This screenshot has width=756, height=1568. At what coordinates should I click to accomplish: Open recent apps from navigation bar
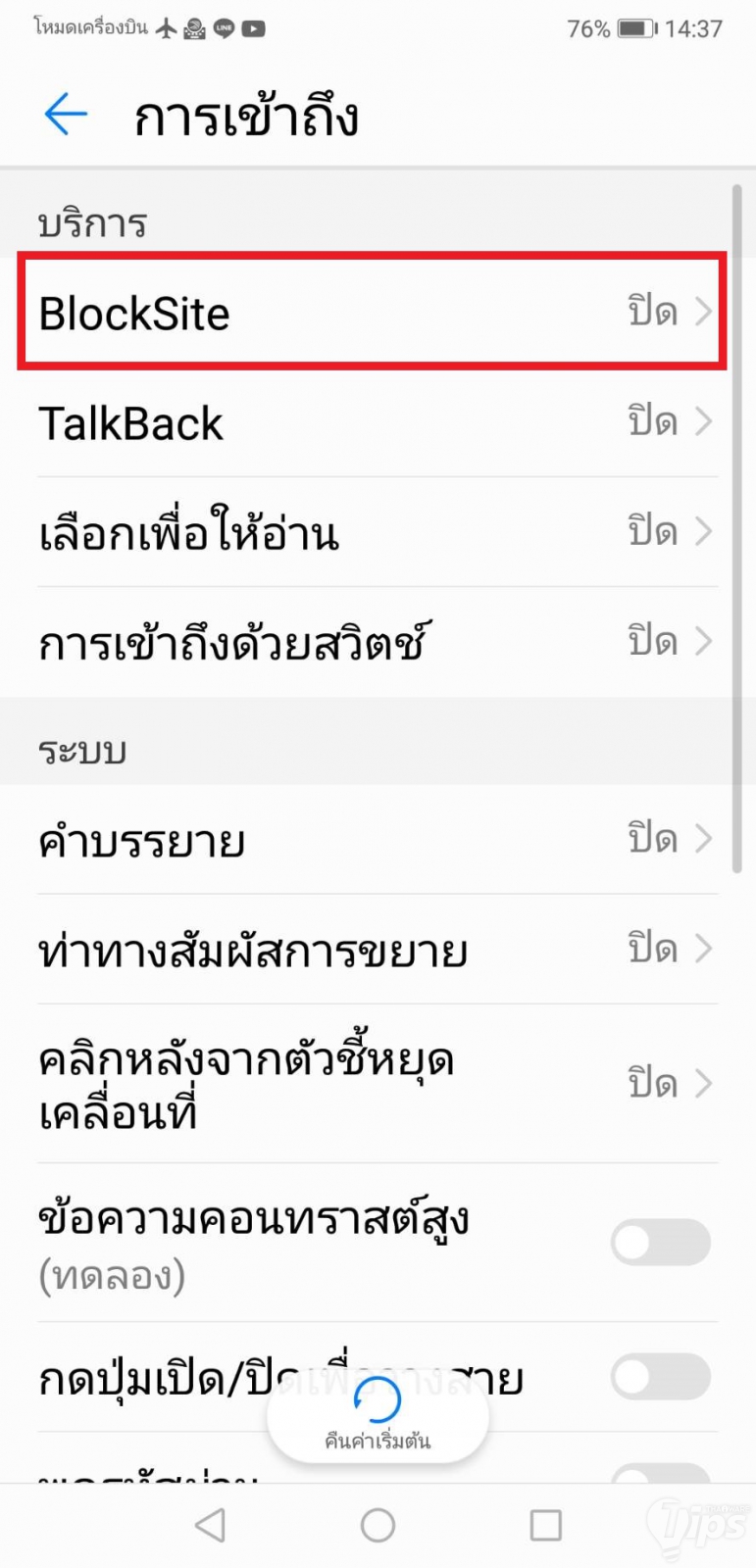pos(545,1524)
